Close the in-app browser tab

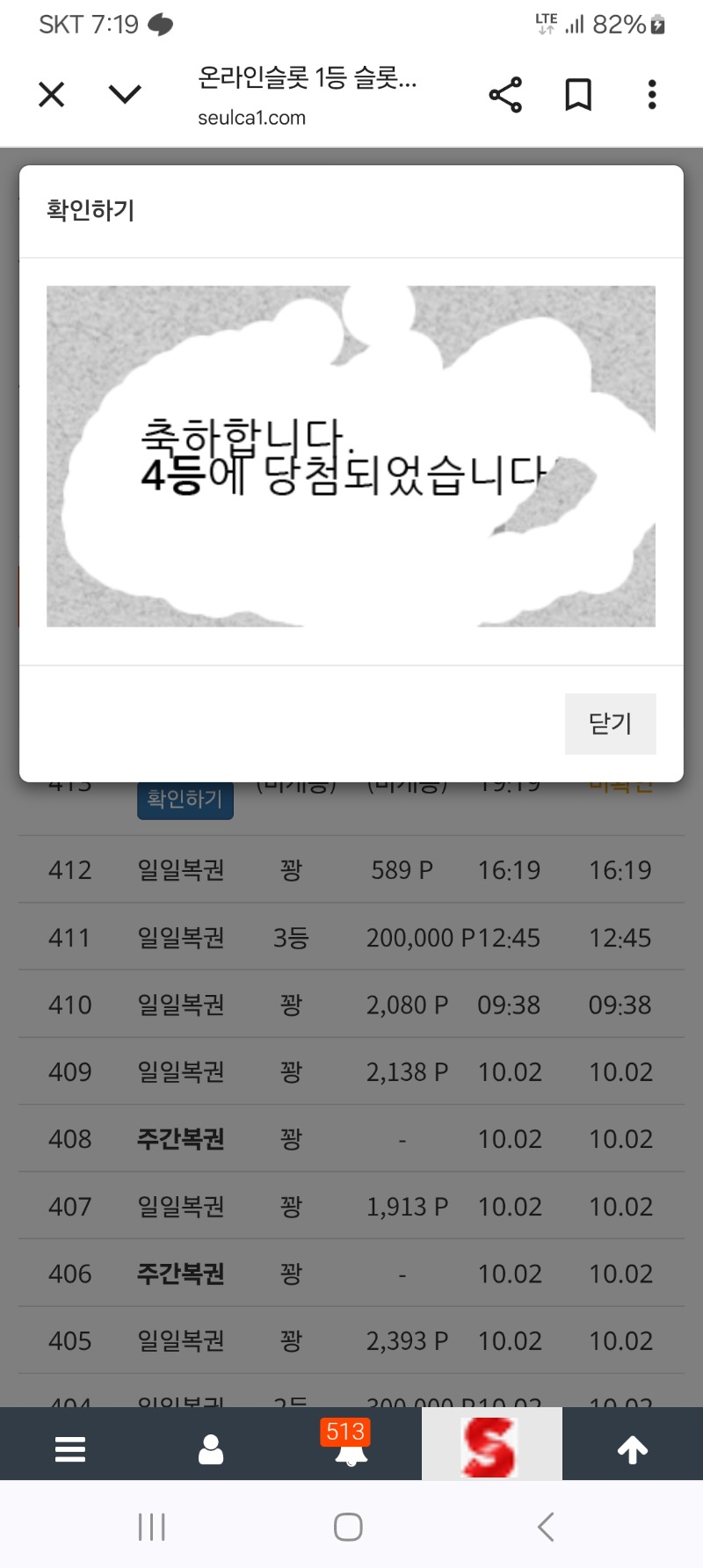coord(52,94)
